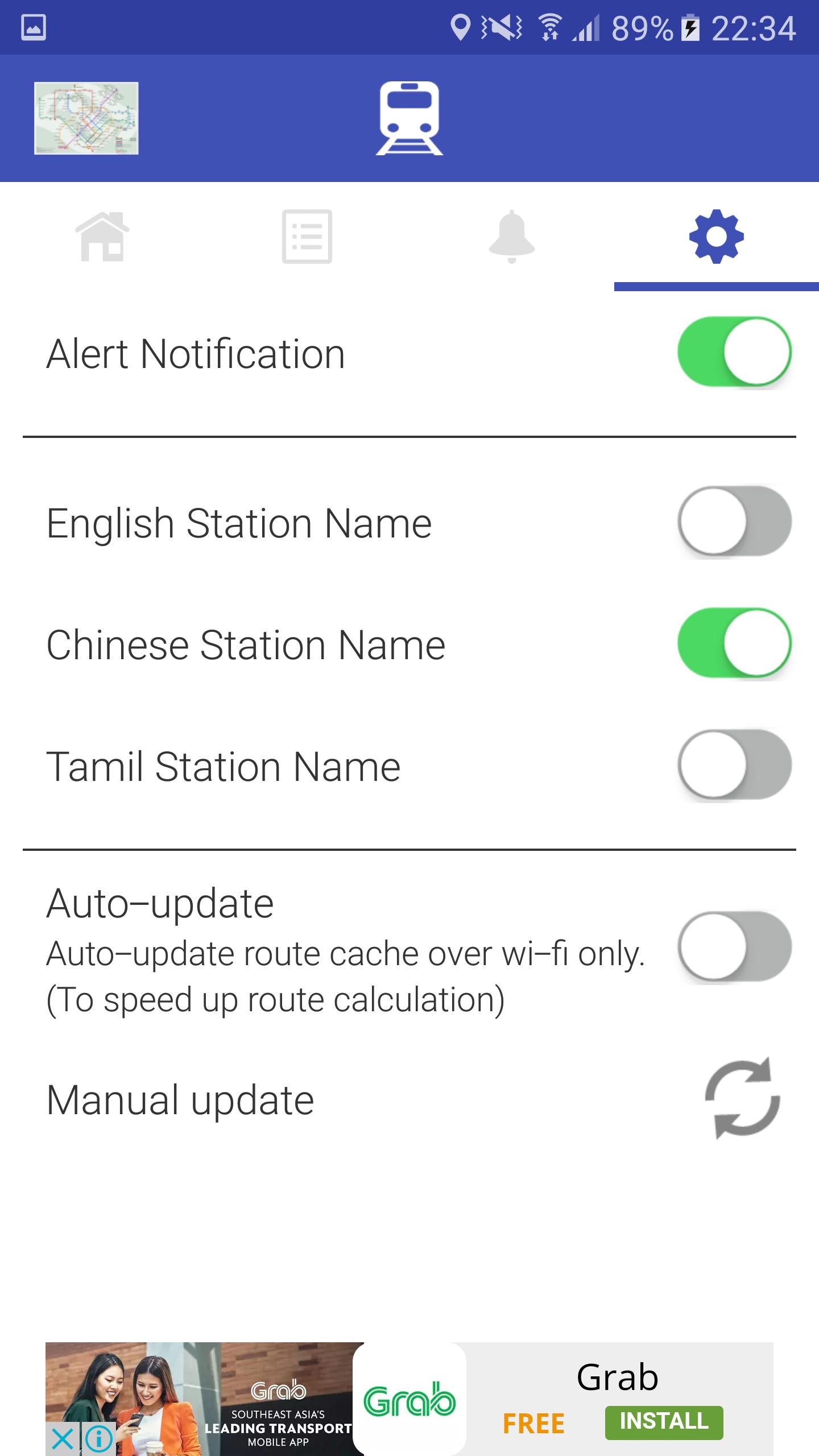Enable English Station Name

point(734,521)
